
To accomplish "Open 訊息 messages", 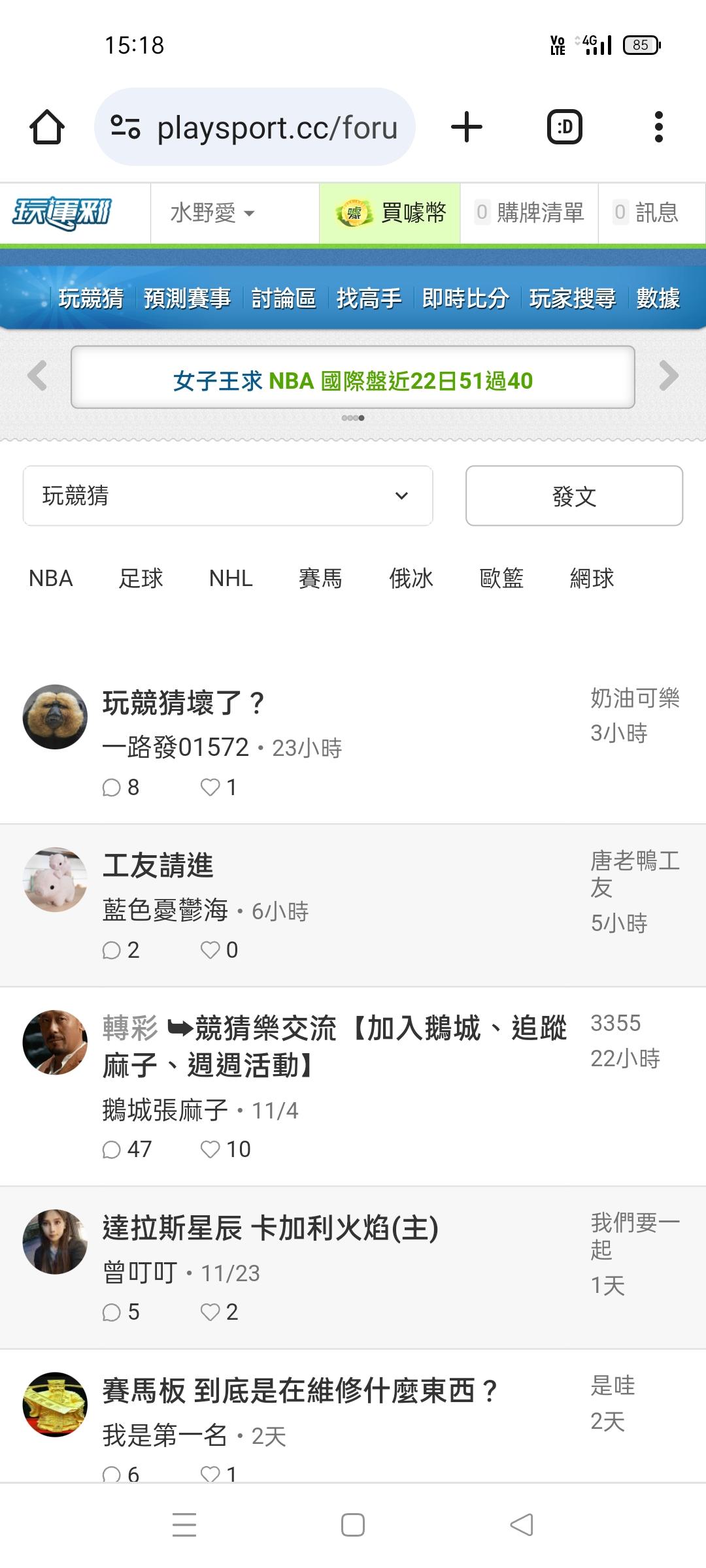I will [x=646, y=213].
